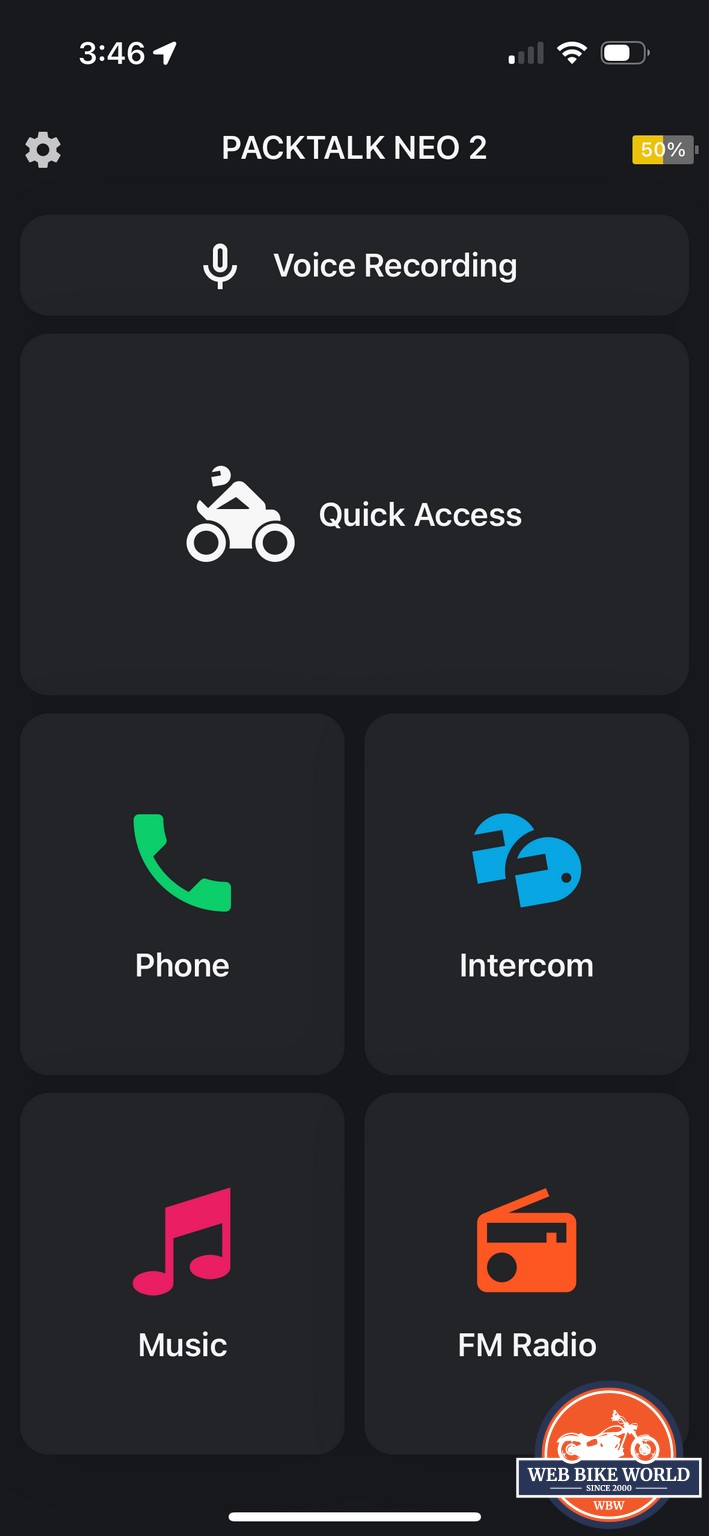Image resolution: width=709 pixels, height=1536 pixels.
Task: Start Voice Recording
Action: [x=354, y=265]
